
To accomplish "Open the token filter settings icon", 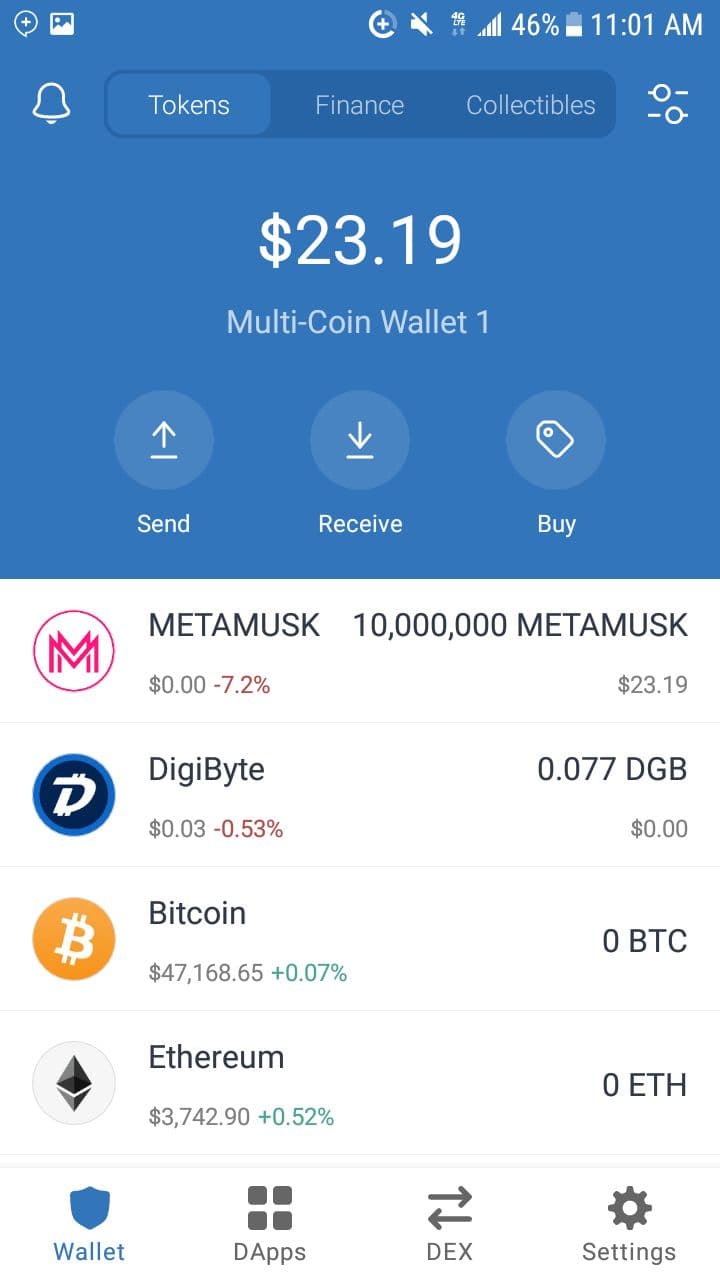I will [x=667, y=104].
